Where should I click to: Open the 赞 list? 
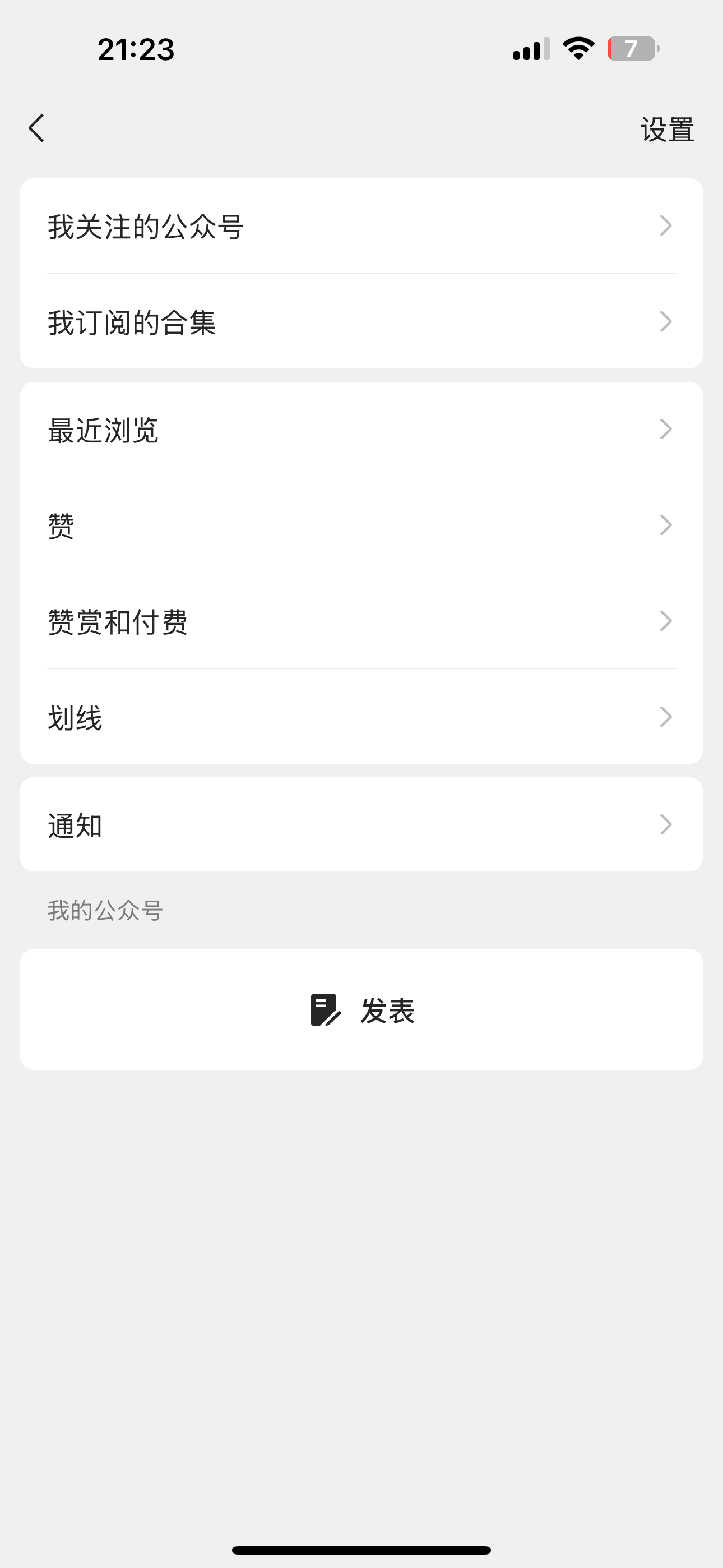click(361, 525)
